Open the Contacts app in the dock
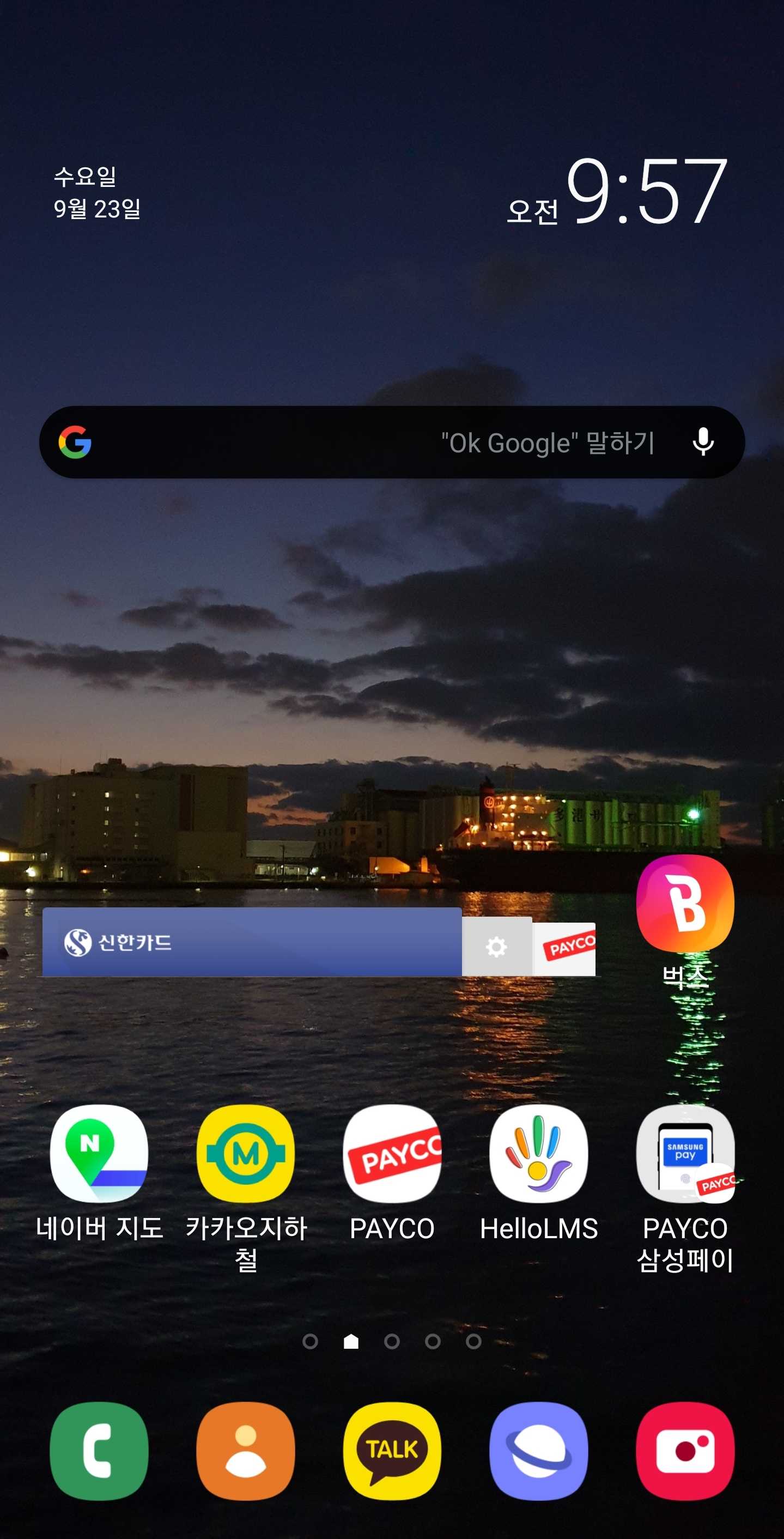 tap(245, 1451)
